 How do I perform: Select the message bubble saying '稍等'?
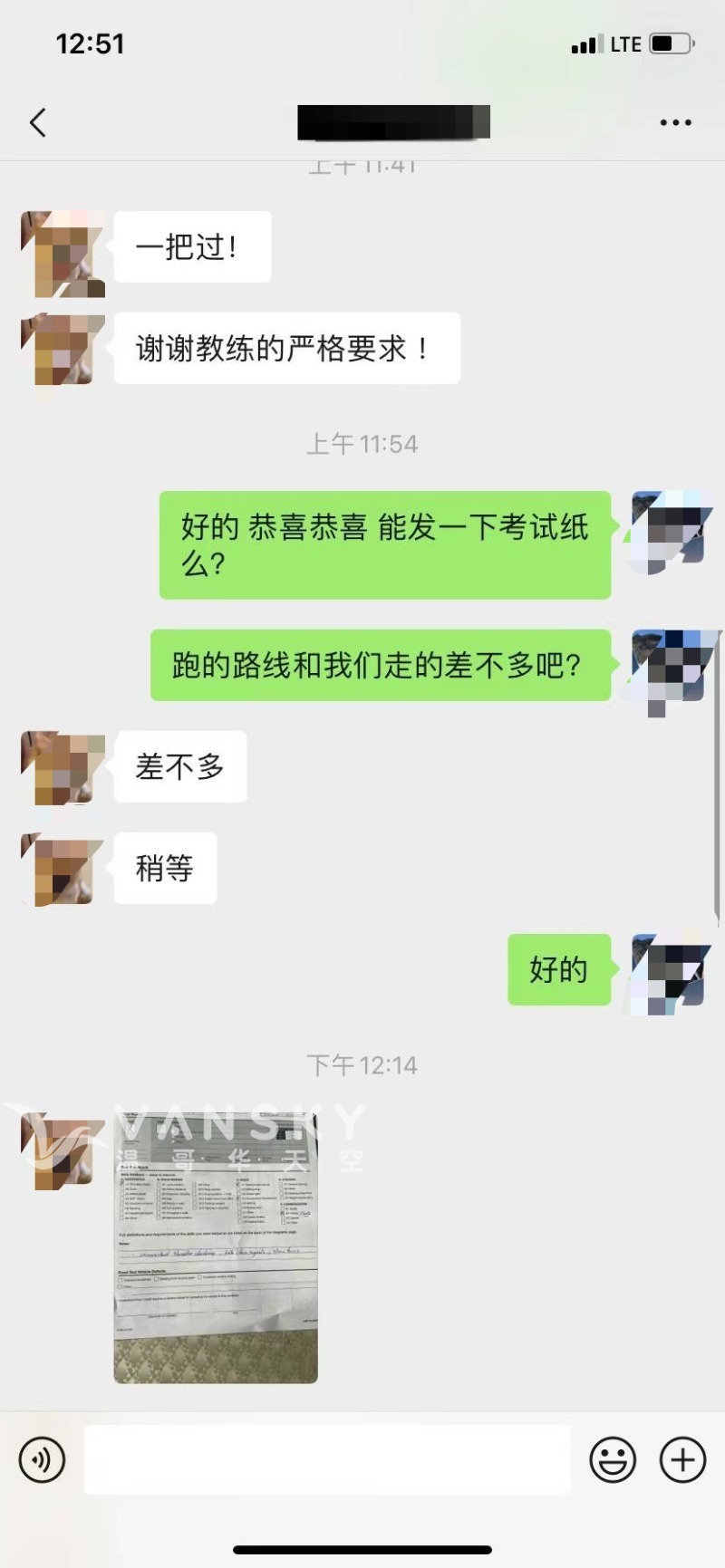[x=164, y=869]
